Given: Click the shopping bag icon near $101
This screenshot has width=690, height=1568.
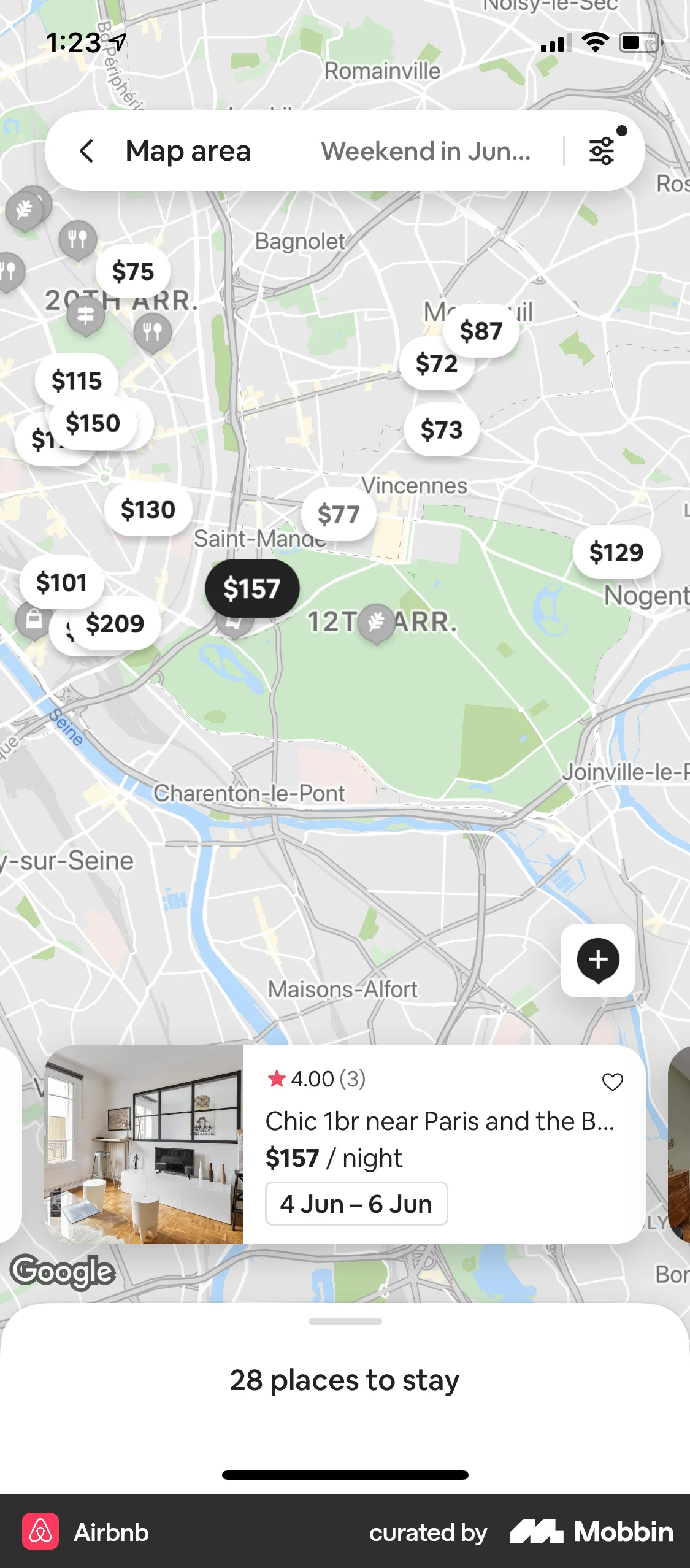Looking at the screenshot, I should 33,620.
